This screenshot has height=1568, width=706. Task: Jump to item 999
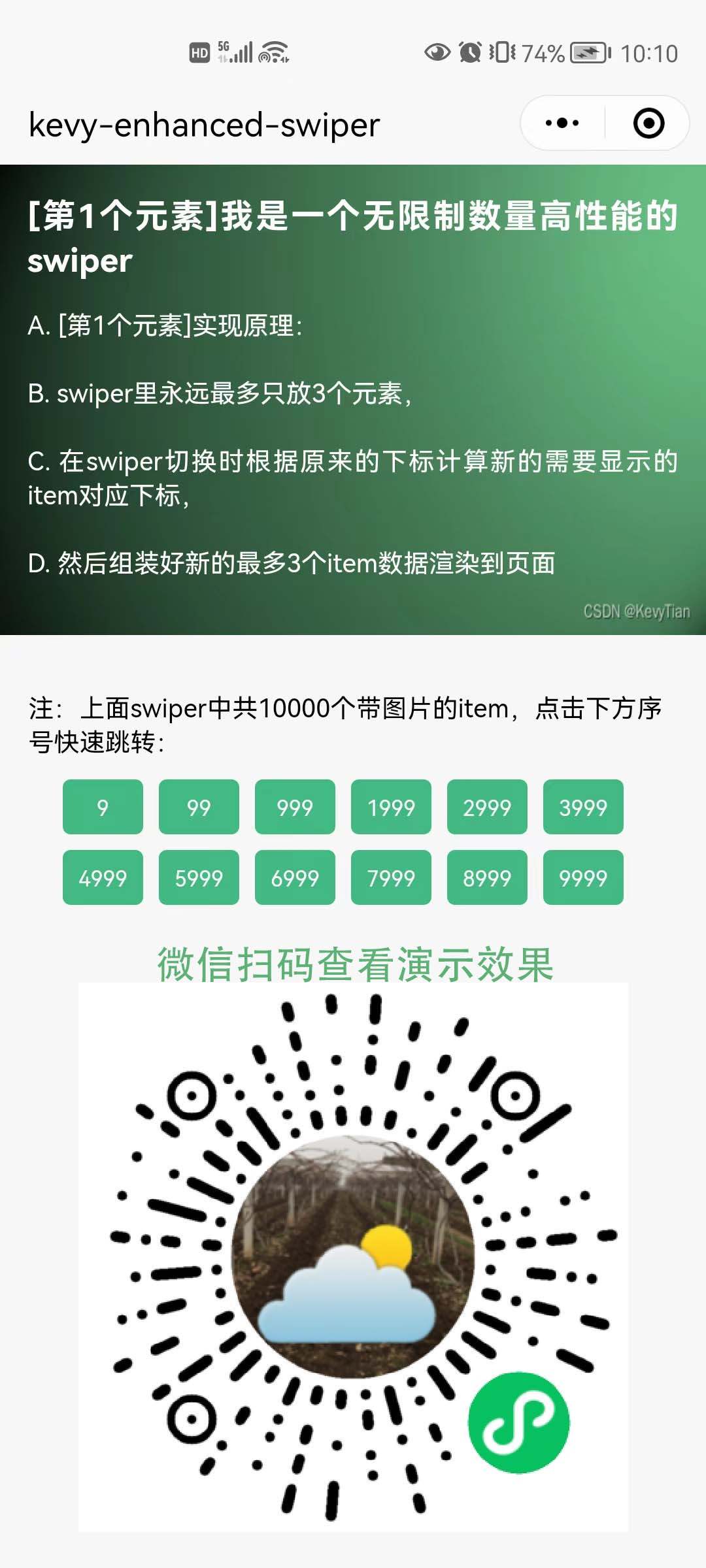point(295,807)
